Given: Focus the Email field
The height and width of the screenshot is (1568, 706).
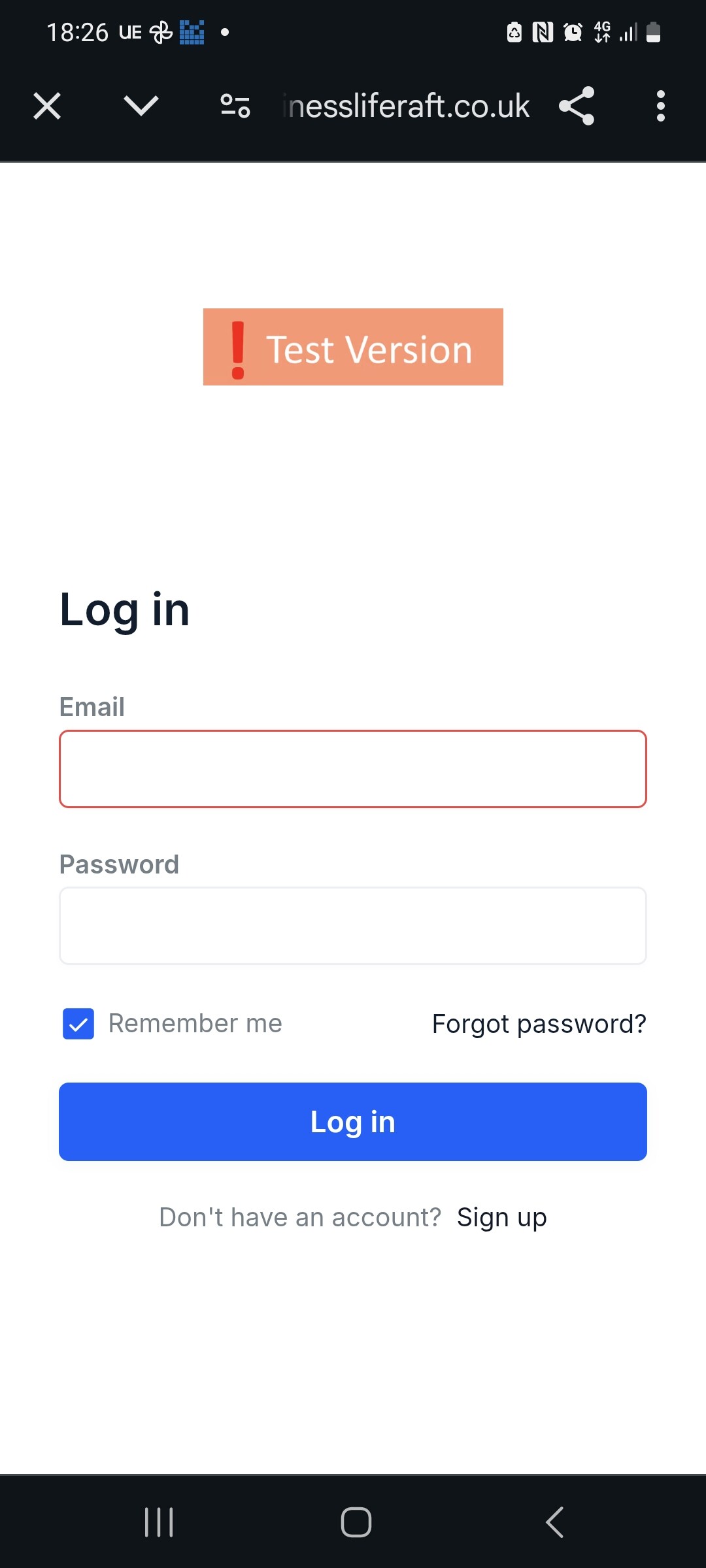Looking at the screenshot, I should point(353,769).
